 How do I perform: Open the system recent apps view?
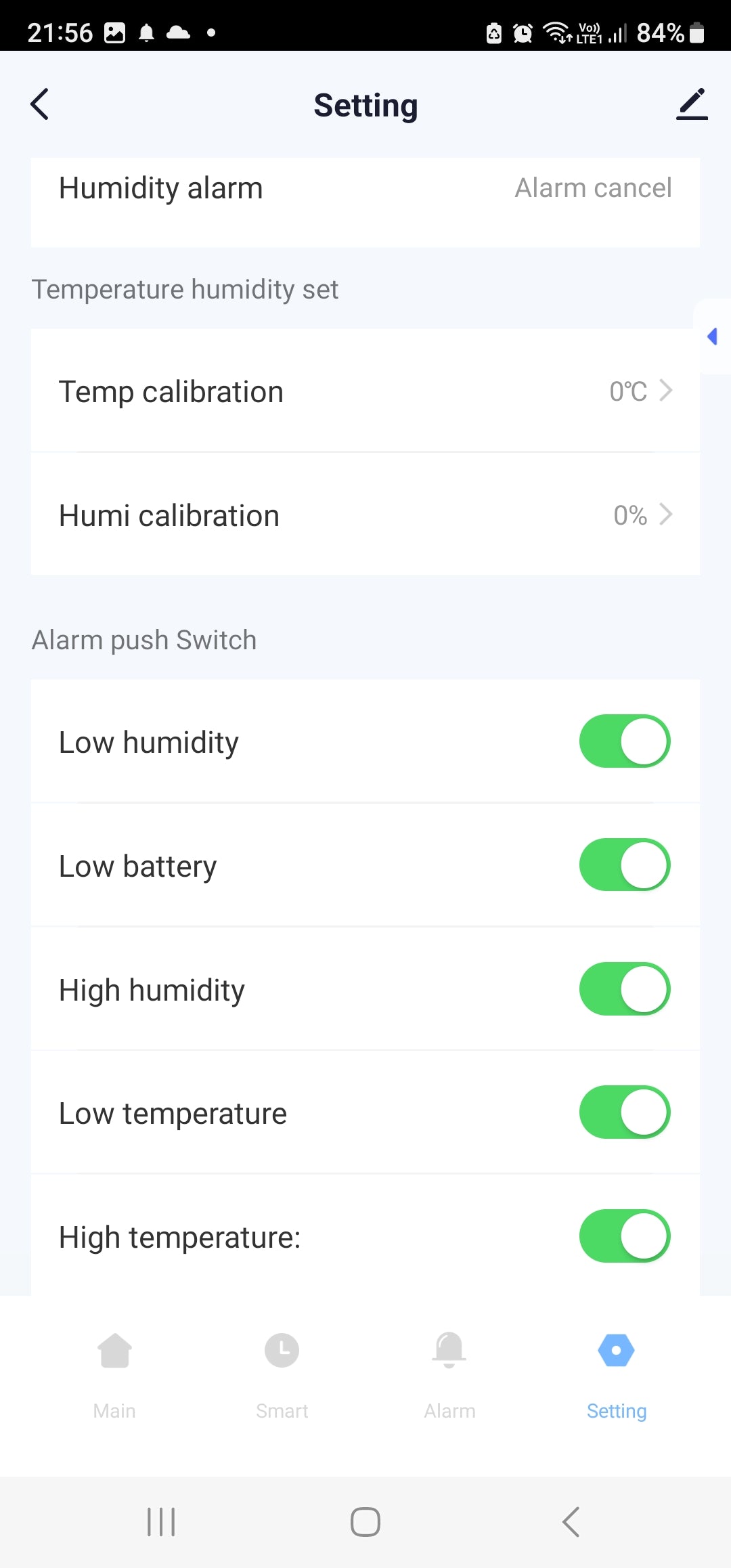tap(161, 1522)
